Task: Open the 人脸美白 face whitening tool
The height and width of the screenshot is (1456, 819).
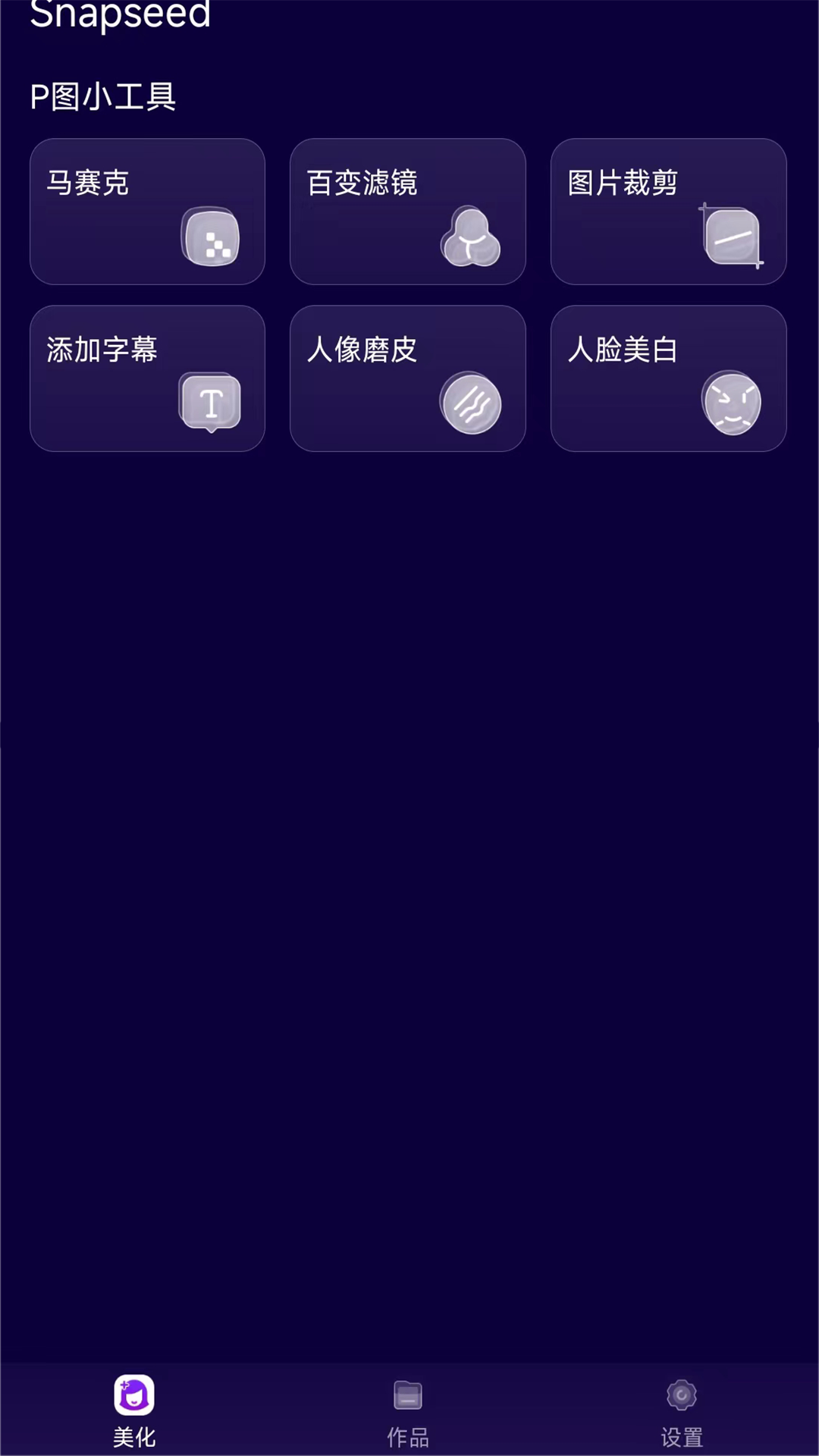Action: [668, 378]
